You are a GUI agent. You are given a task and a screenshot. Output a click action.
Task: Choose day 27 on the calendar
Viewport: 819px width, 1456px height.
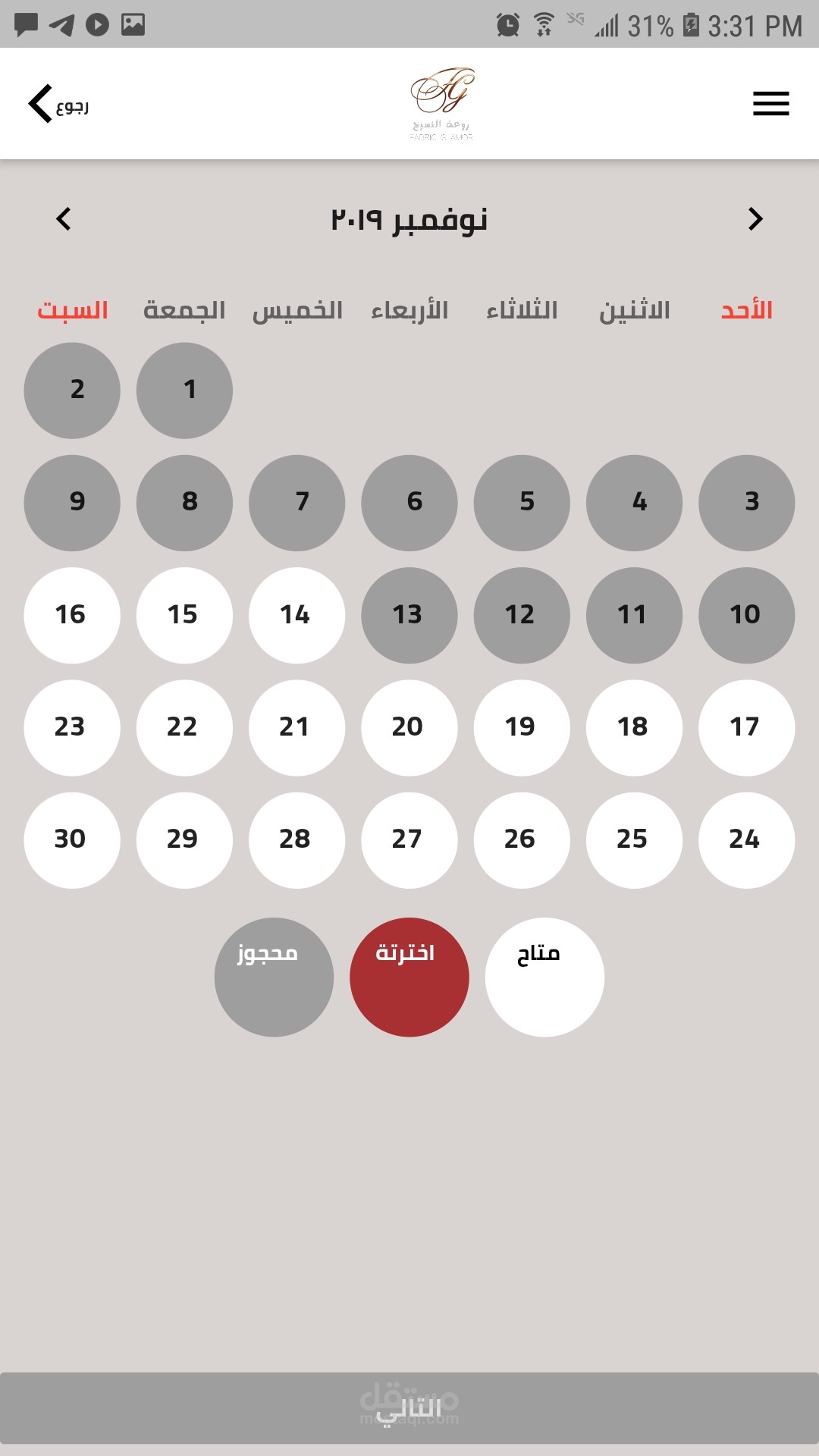point(409,839)
